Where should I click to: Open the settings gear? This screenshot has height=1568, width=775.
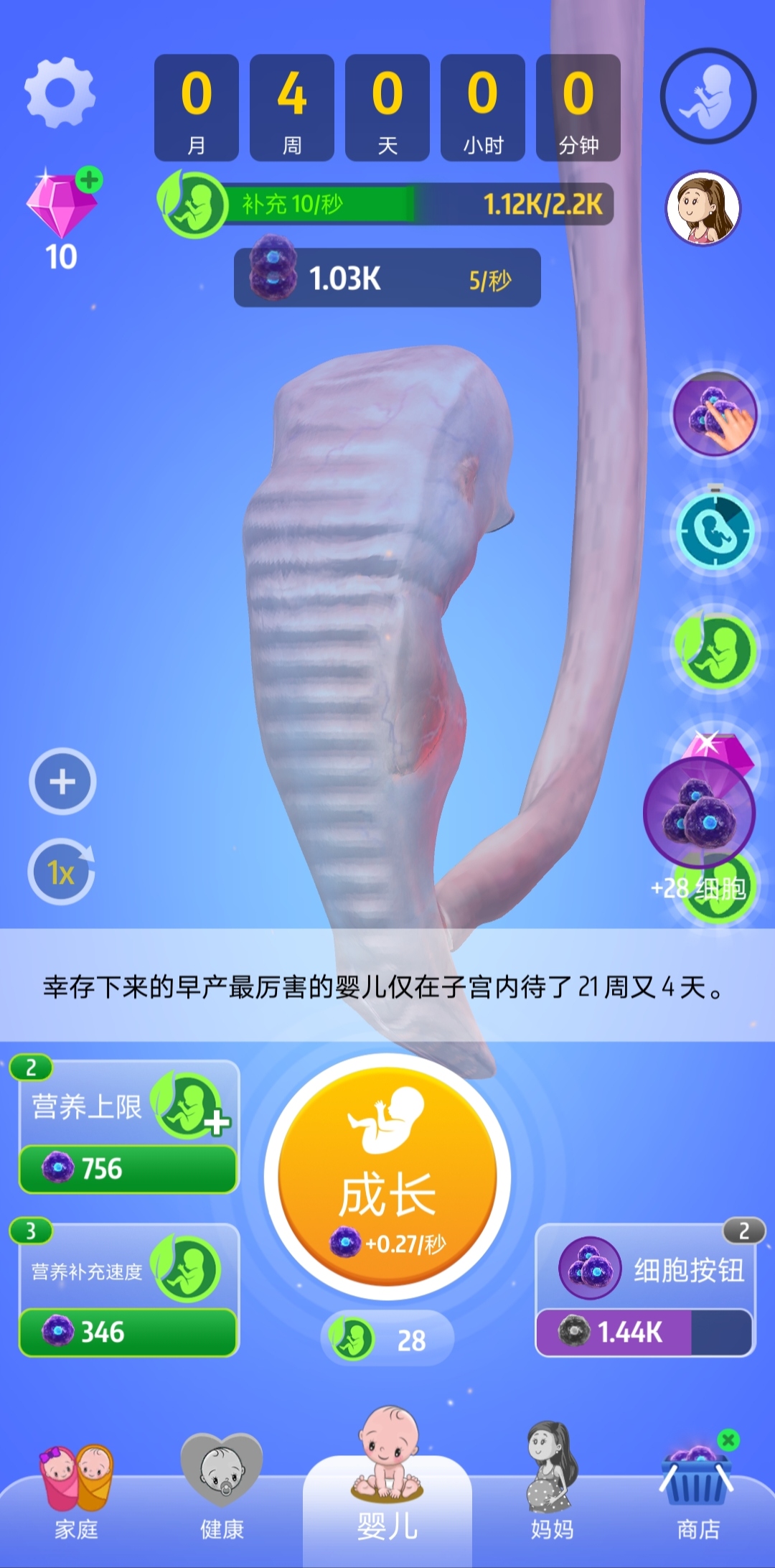pyautogui.click(x=60, y=93)
